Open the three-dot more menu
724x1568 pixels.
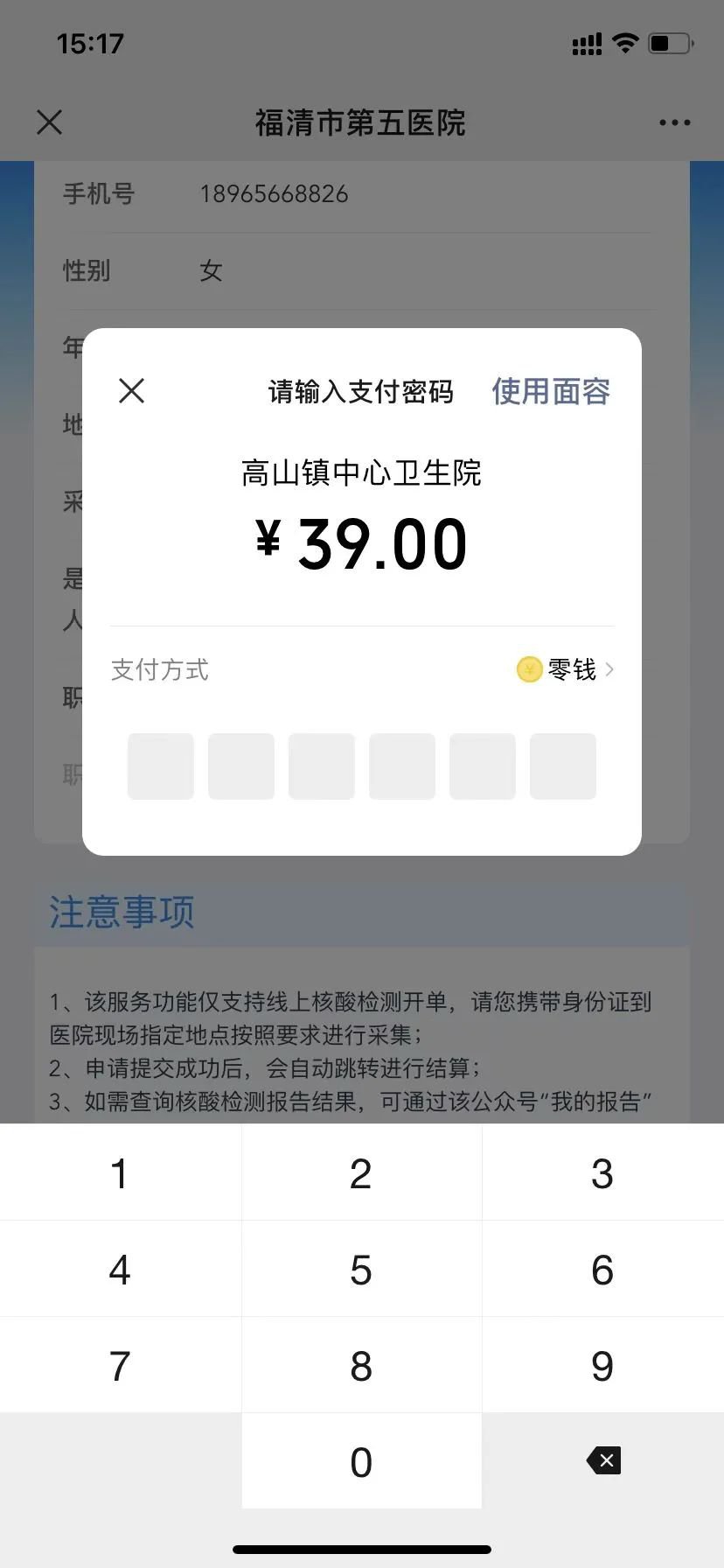coord(674,122)
